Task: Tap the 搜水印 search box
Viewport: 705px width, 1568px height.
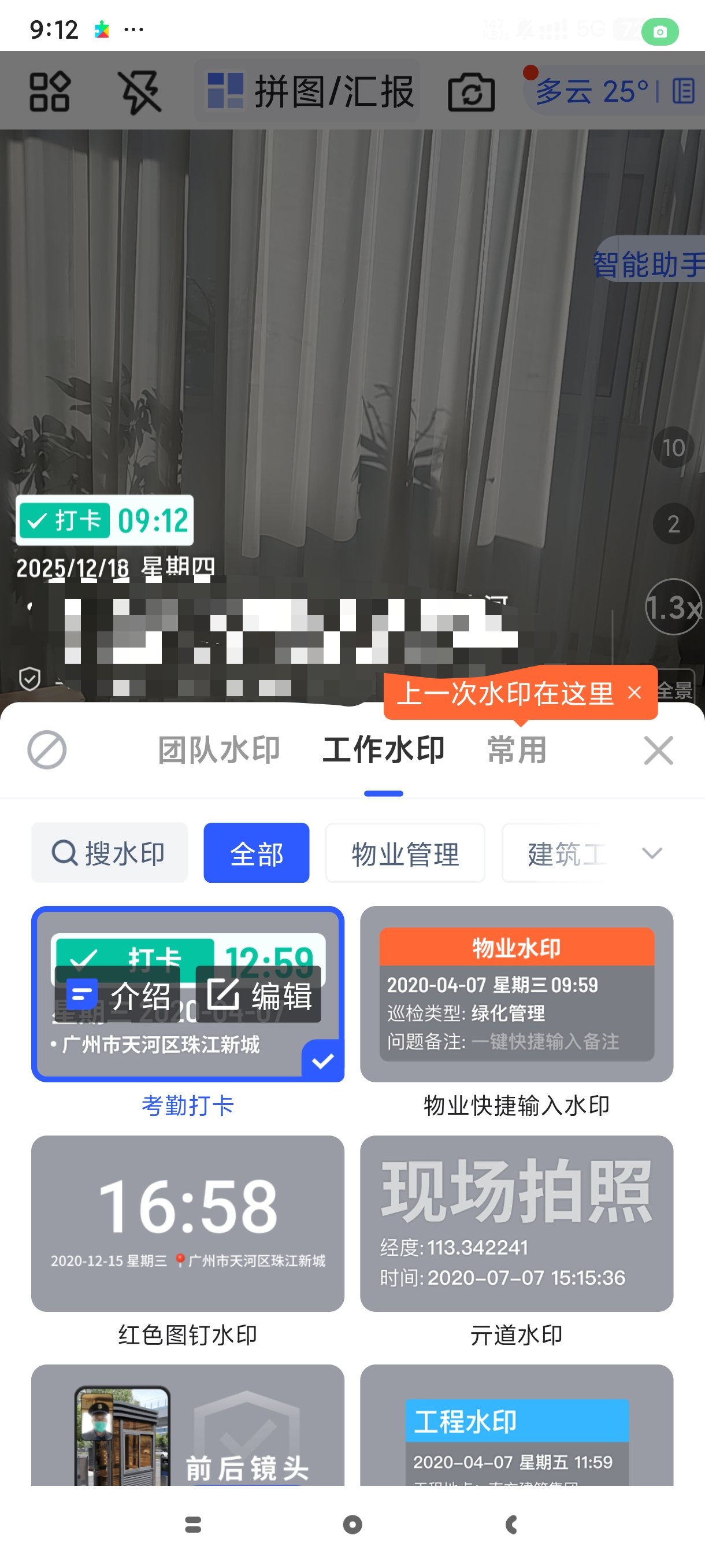Action: 109,853
